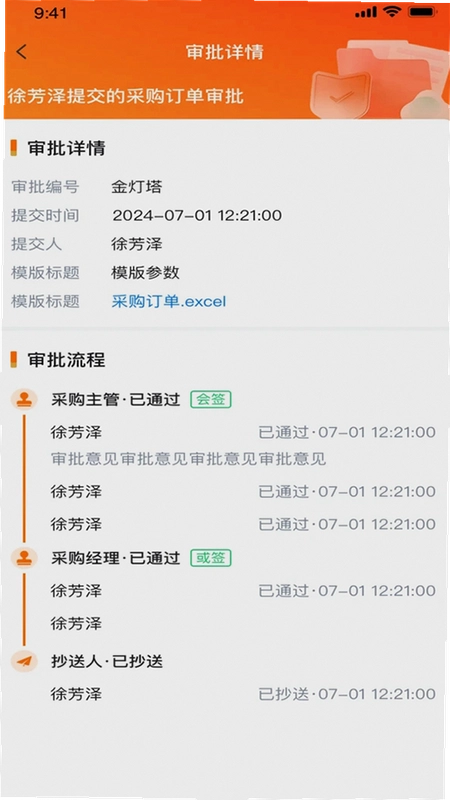Open the 采购订单.excel attachment link
The height and width of the screenshot is (800, 450).
click(168, 302)
